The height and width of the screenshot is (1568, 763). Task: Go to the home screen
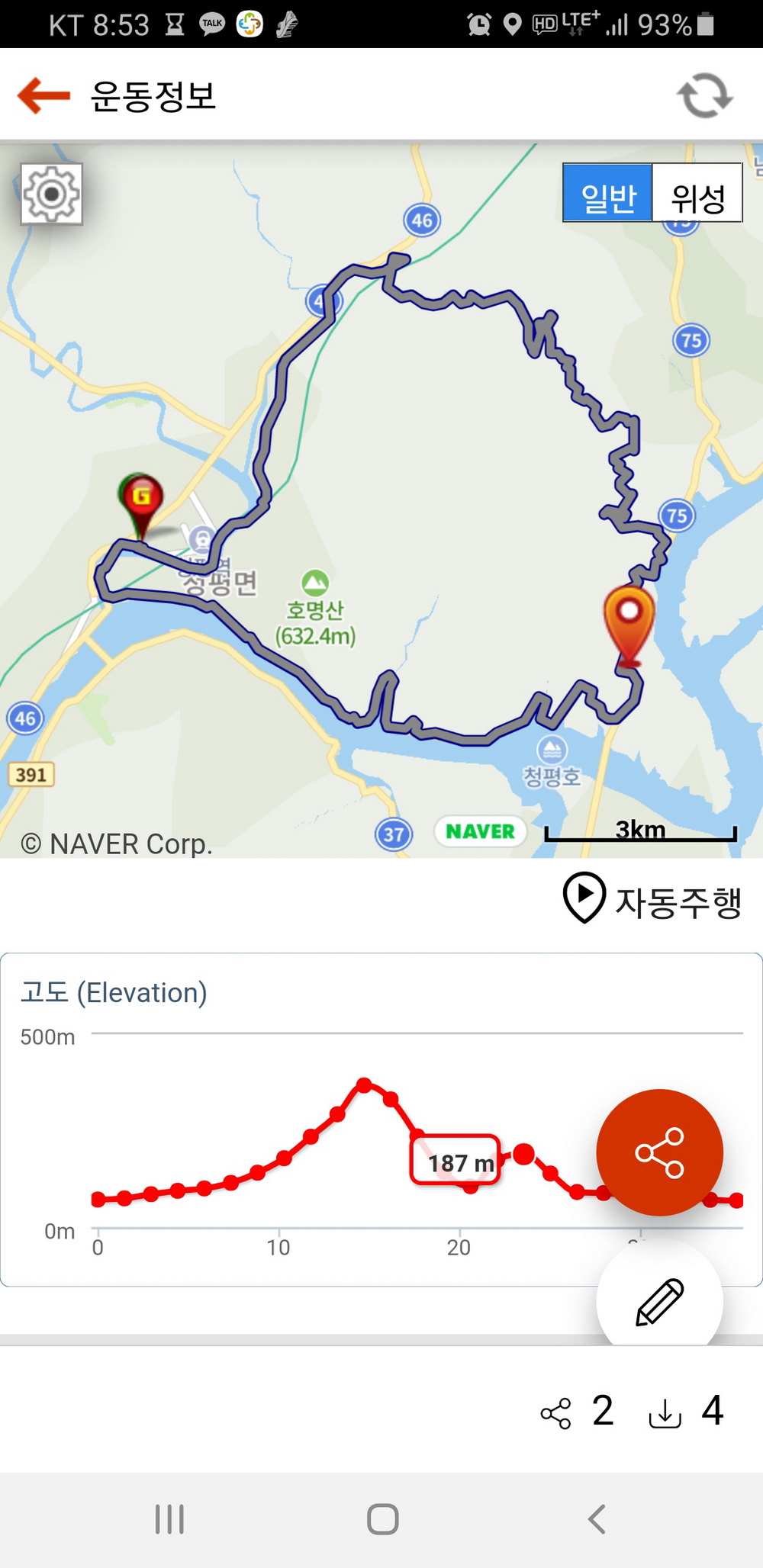(x=382, y=1518)
